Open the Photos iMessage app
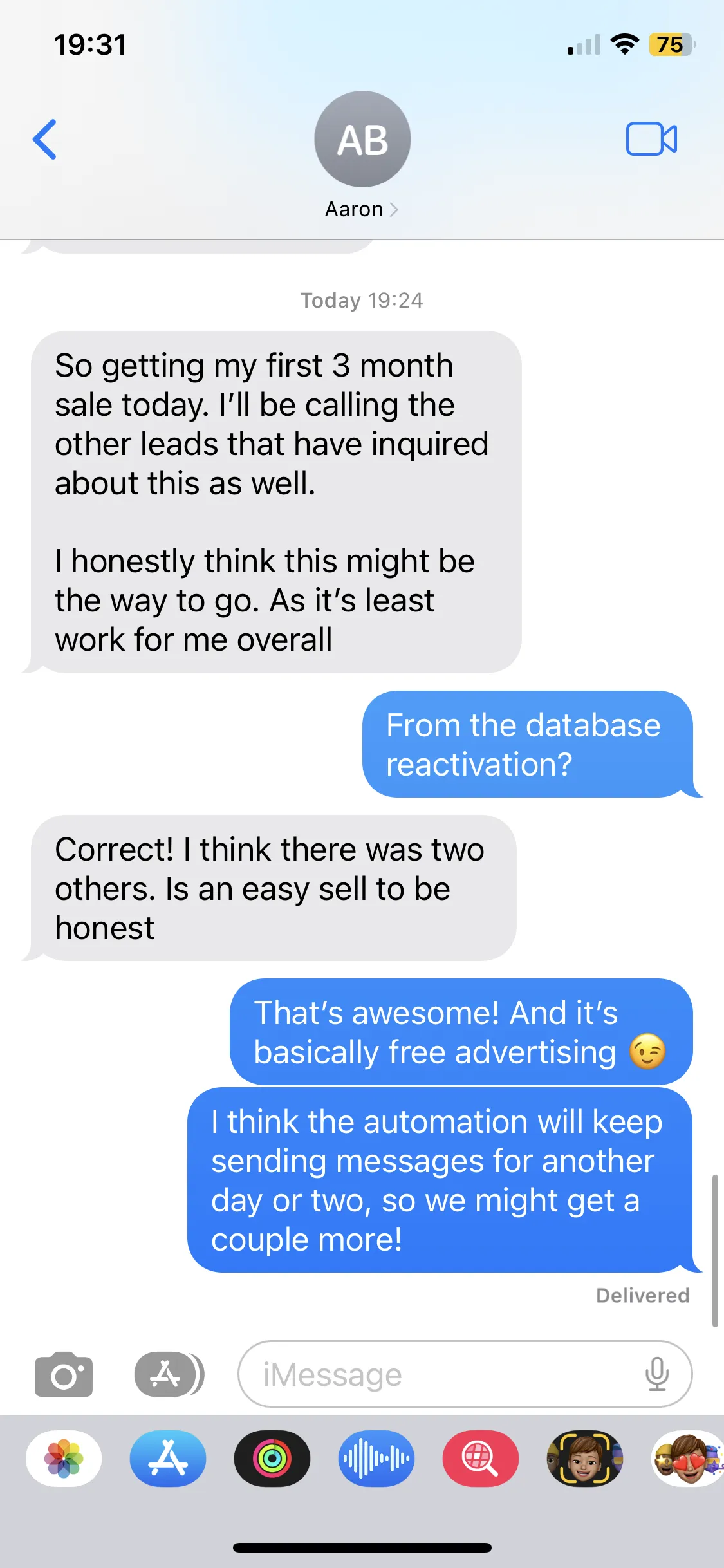This screenshot has height=1568, width=724. 64,1459
